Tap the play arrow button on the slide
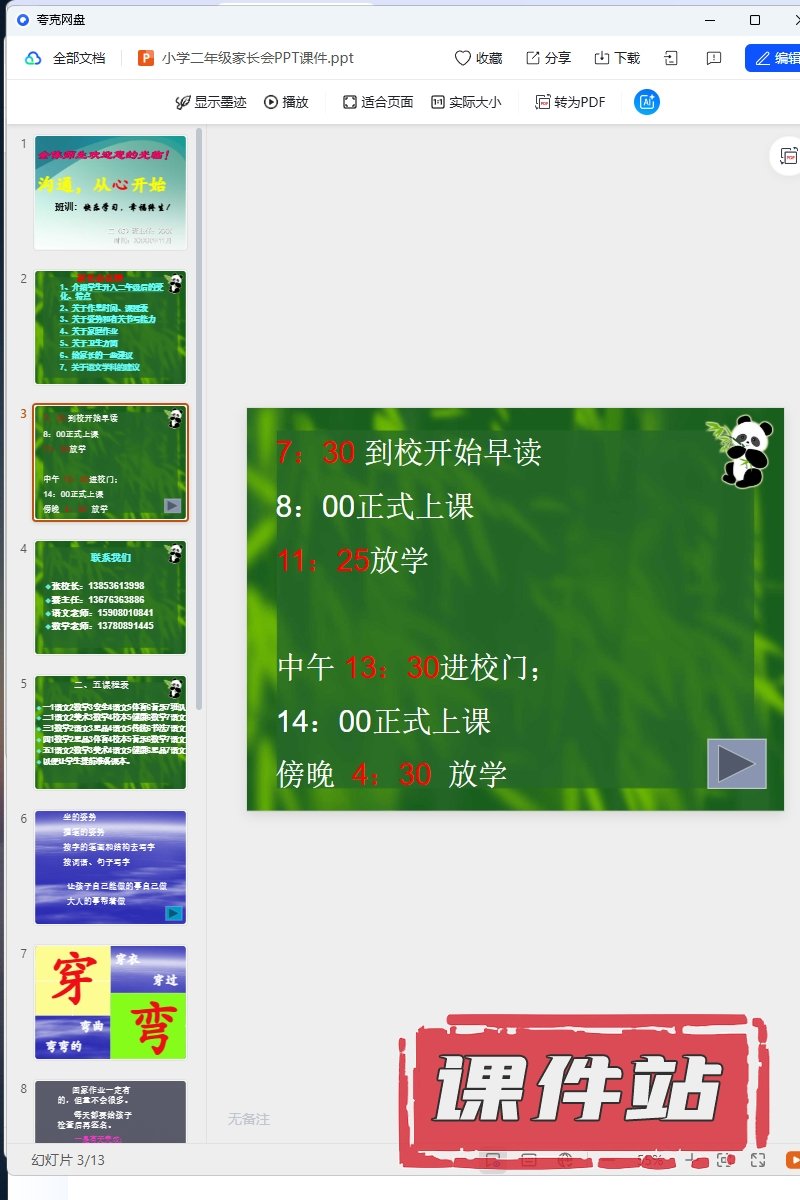 pyautogui.click(x=736, y=764)
